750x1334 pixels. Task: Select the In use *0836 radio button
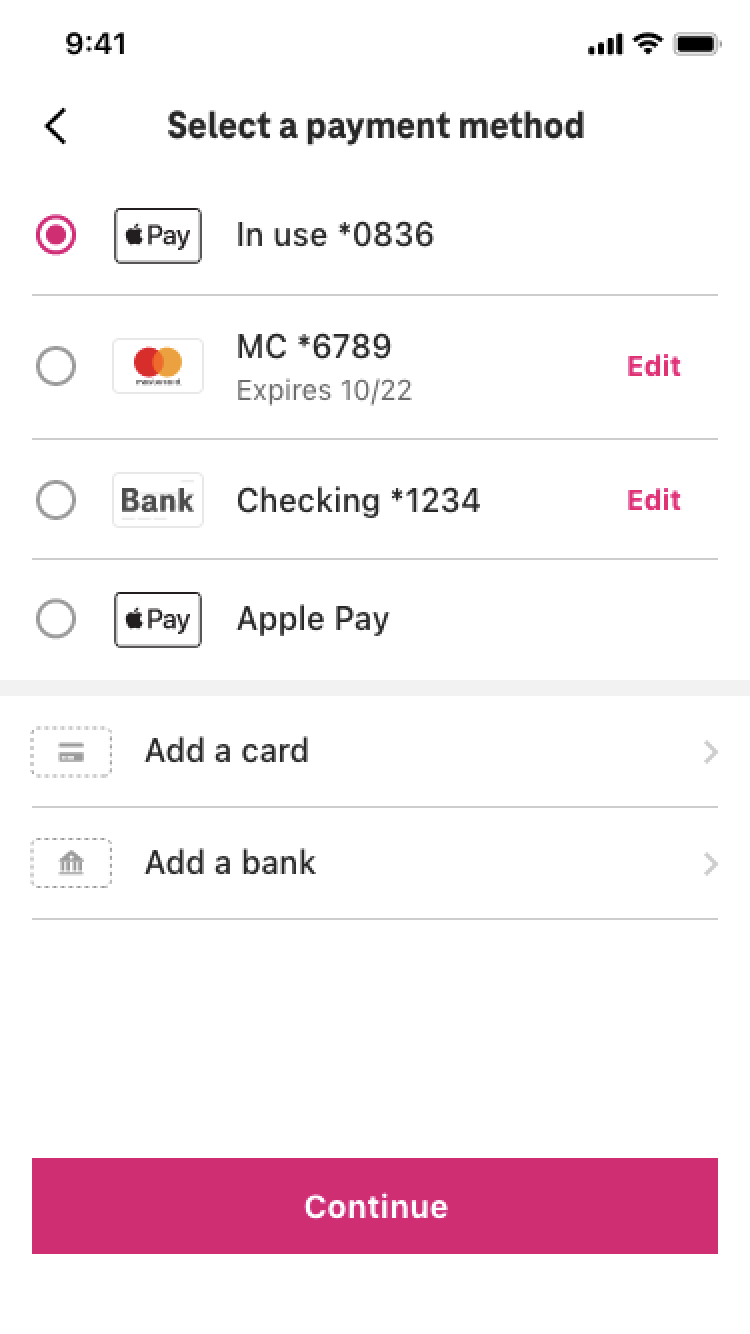(x=56, y=236)
